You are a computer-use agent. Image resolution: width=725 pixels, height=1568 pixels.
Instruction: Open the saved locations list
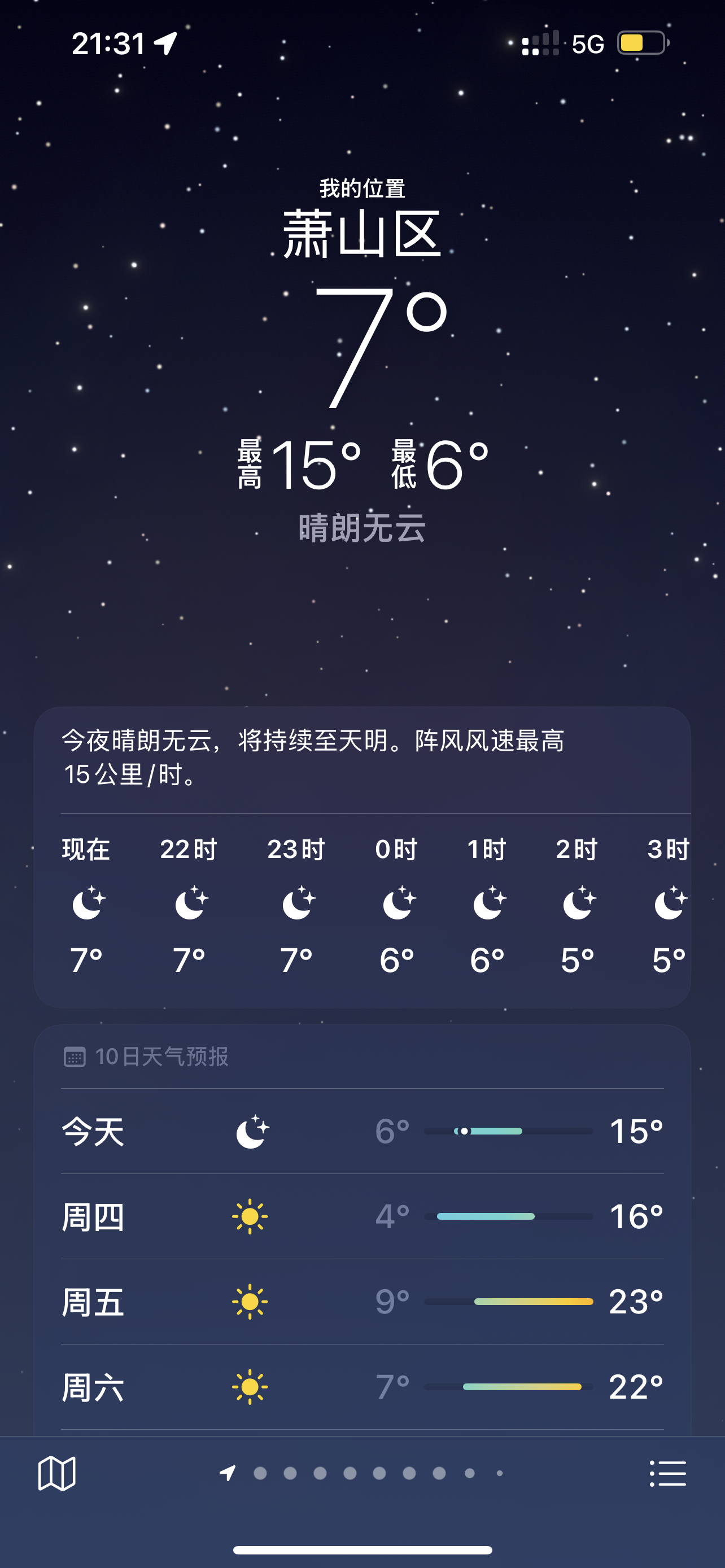tap(668, 1473)
